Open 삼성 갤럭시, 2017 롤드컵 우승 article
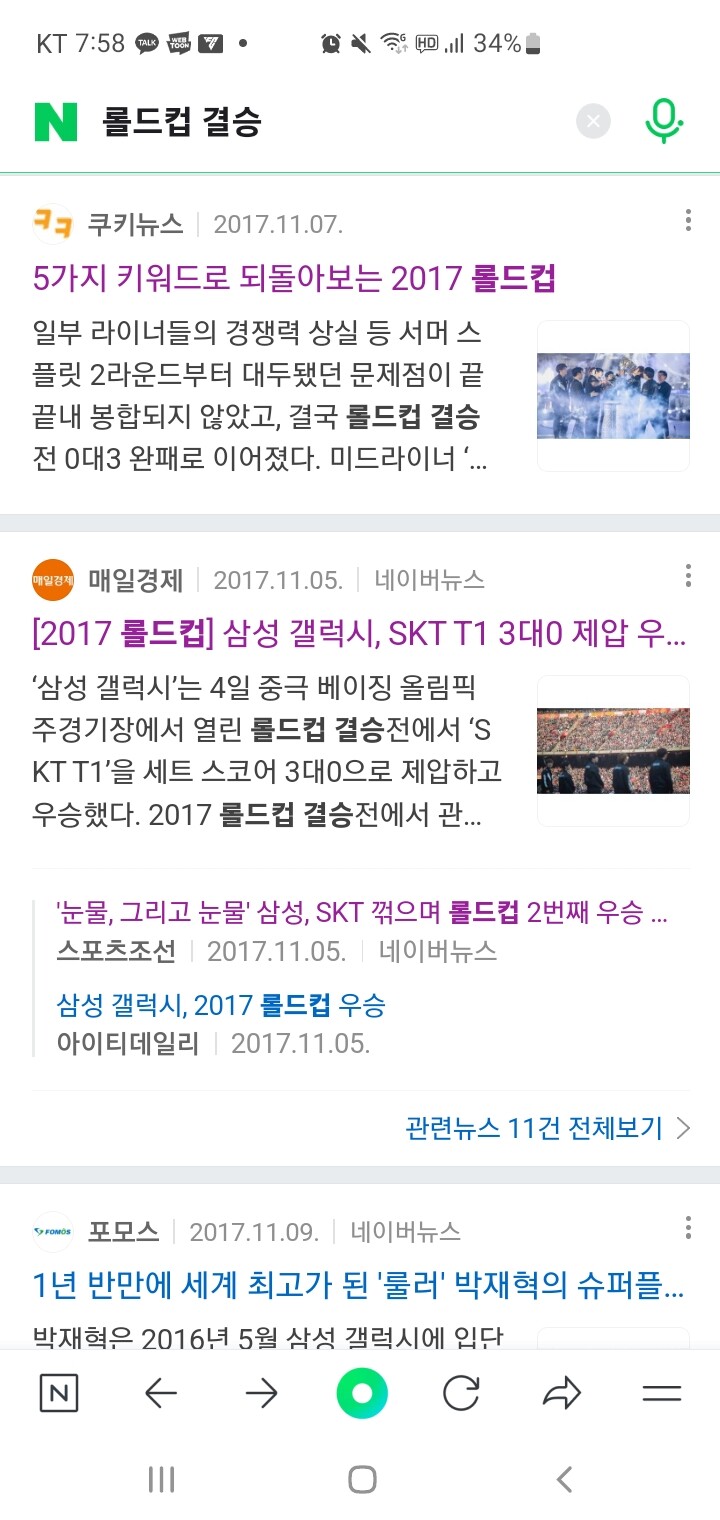Viewport: 720px width, 1520px height. point(221,1004)
